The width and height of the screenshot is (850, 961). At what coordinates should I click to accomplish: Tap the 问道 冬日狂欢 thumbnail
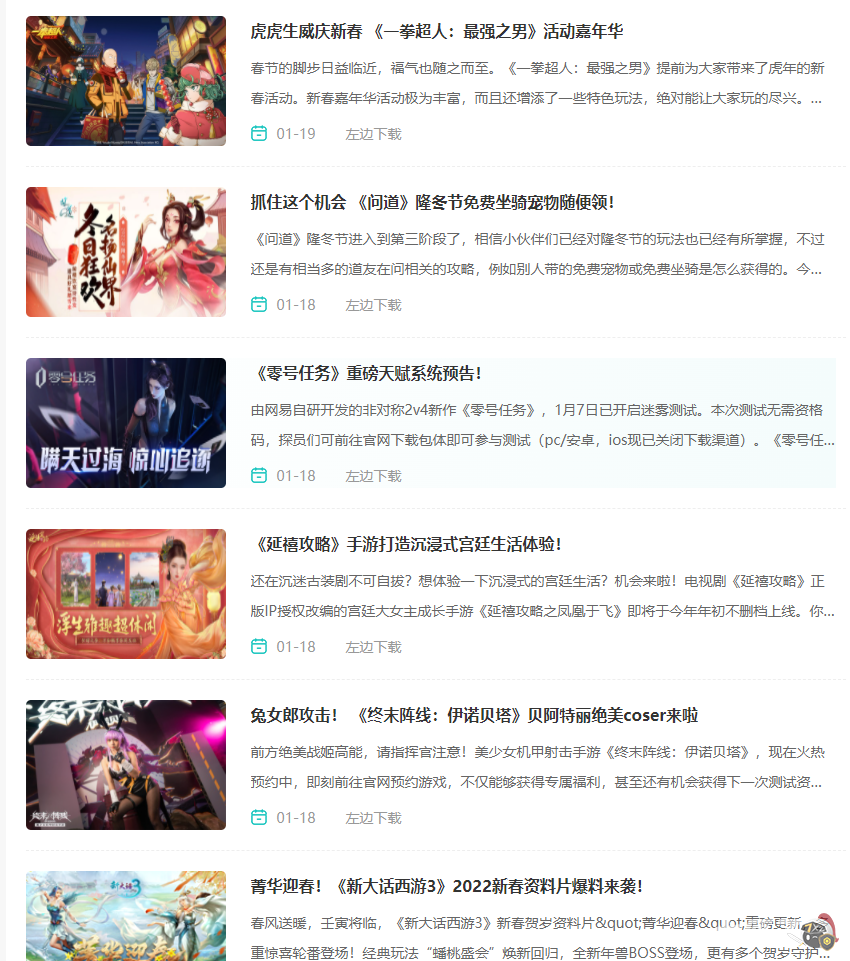(x=126, y=252)
